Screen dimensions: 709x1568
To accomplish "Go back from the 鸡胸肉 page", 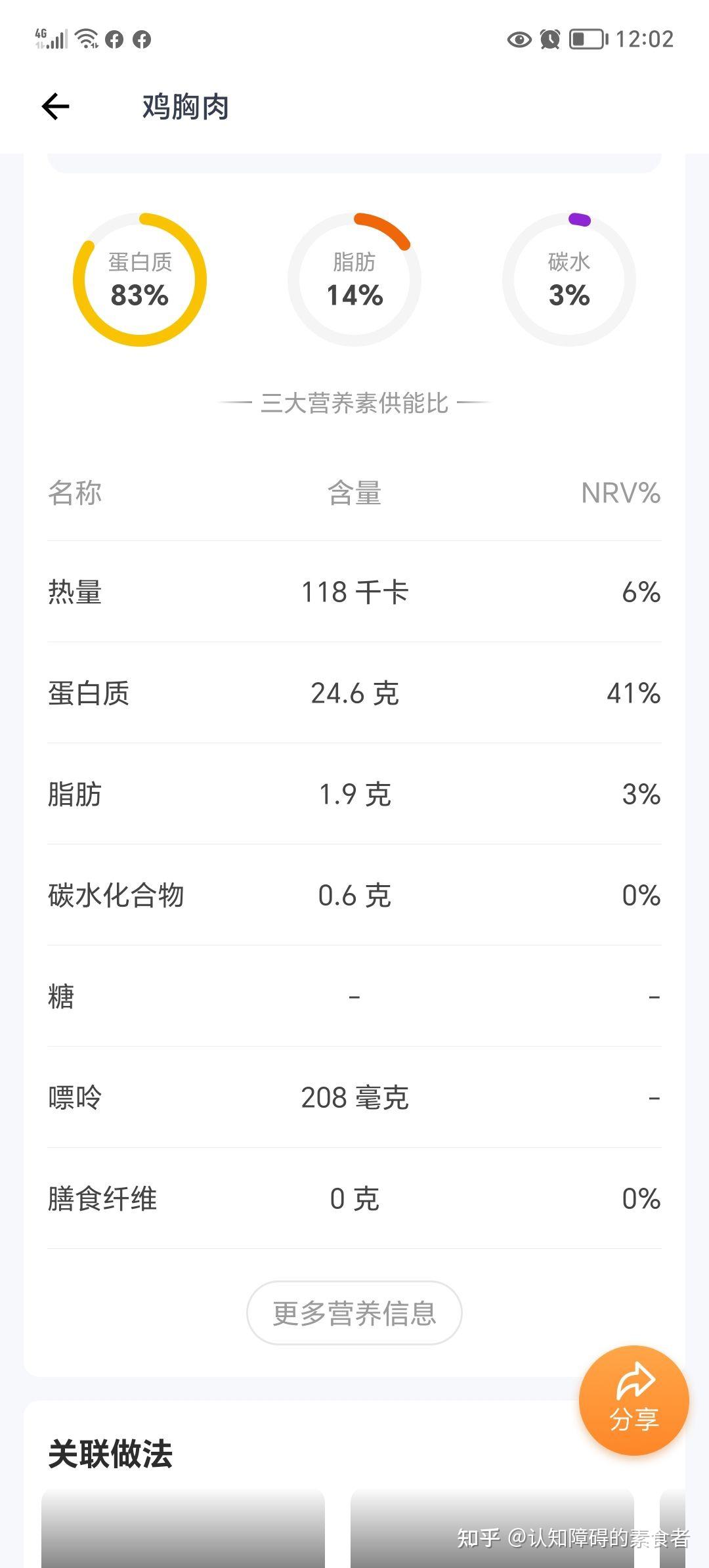I will [56, 106].
